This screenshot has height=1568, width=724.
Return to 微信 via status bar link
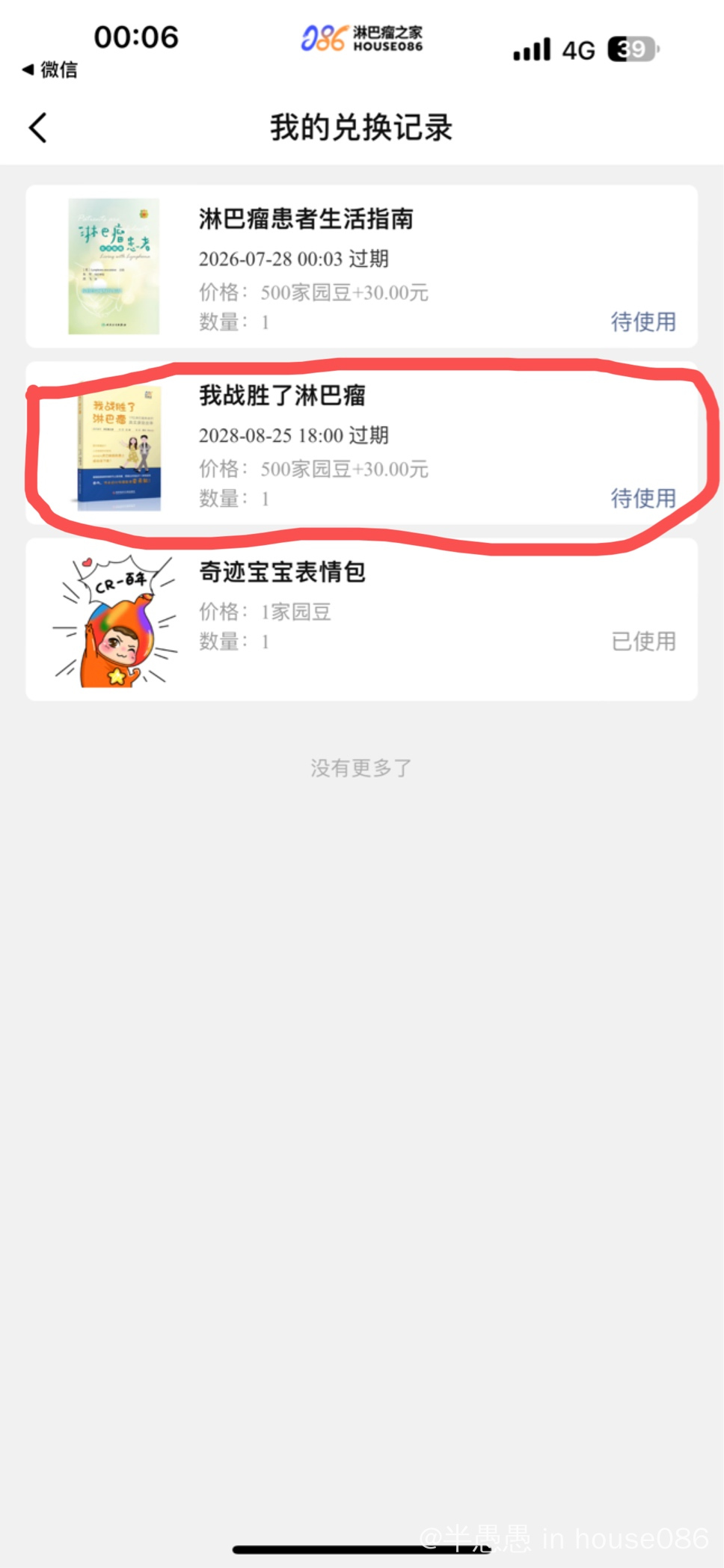pyautogui.click(x=50, y=70)
